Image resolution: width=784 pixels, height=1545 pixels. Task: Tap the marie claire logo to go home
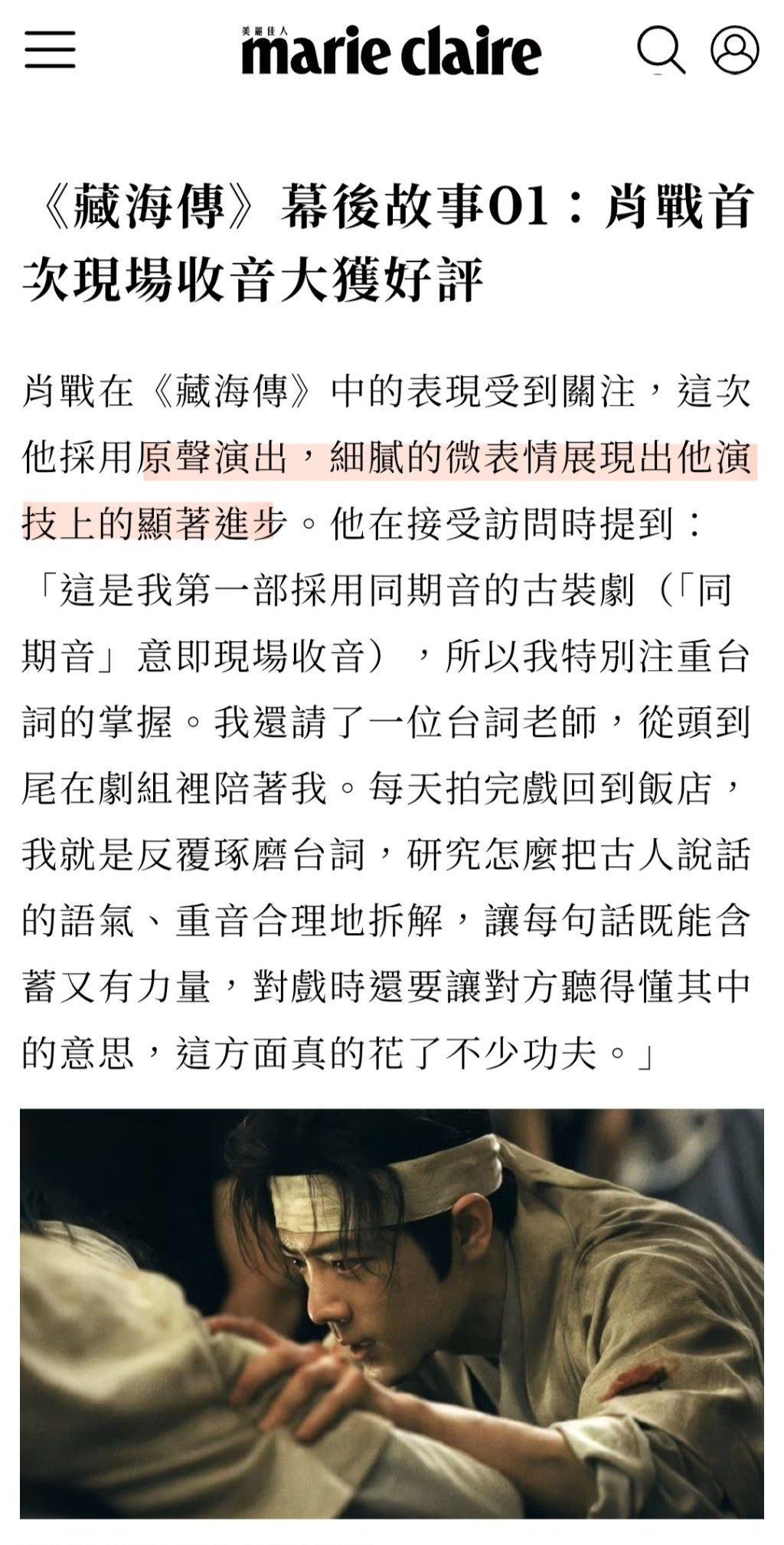(391, 51)
